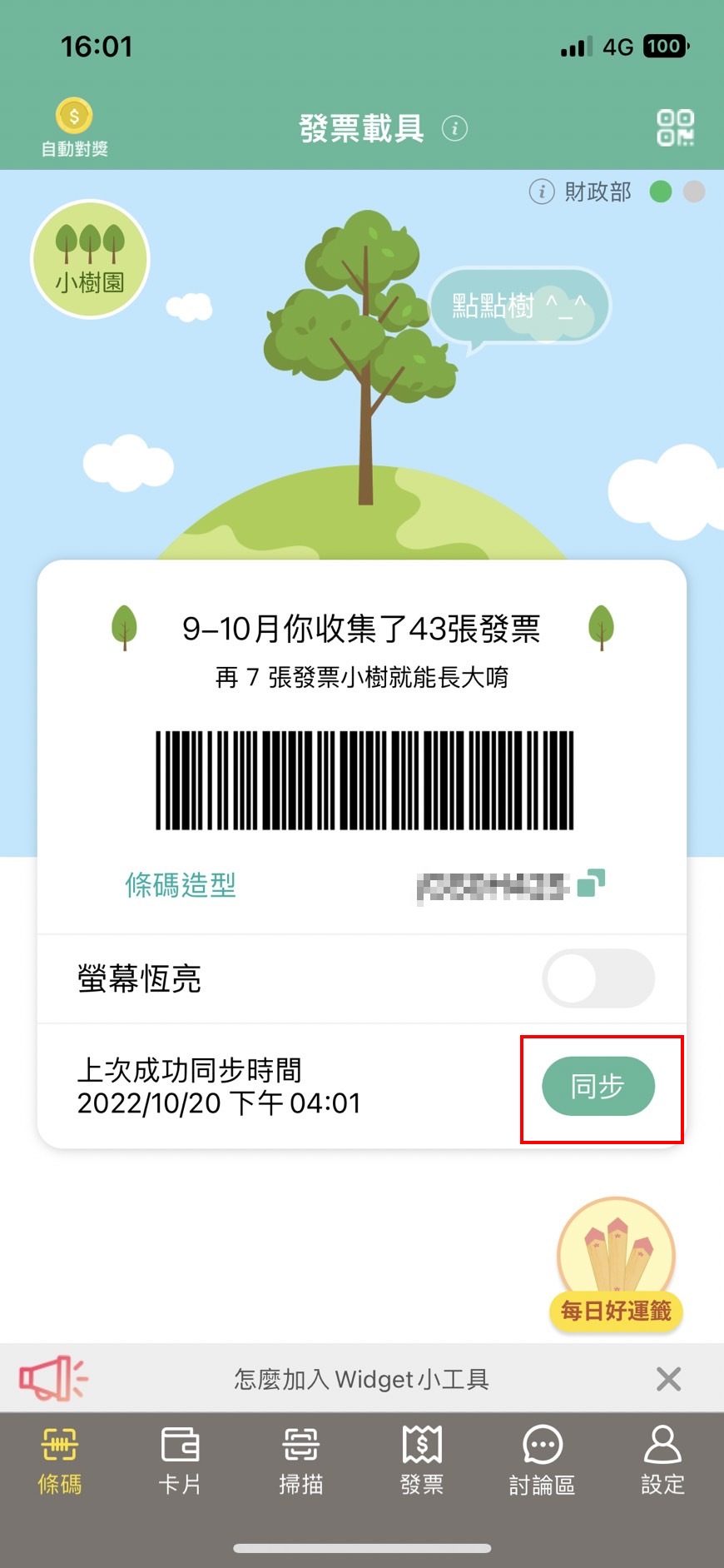Image resolution: width=724 pixels, height=1568 pixels.
Task: Dismiss the Widget announcement banner
Action: pyautogui.click(x=668, y=1379)
